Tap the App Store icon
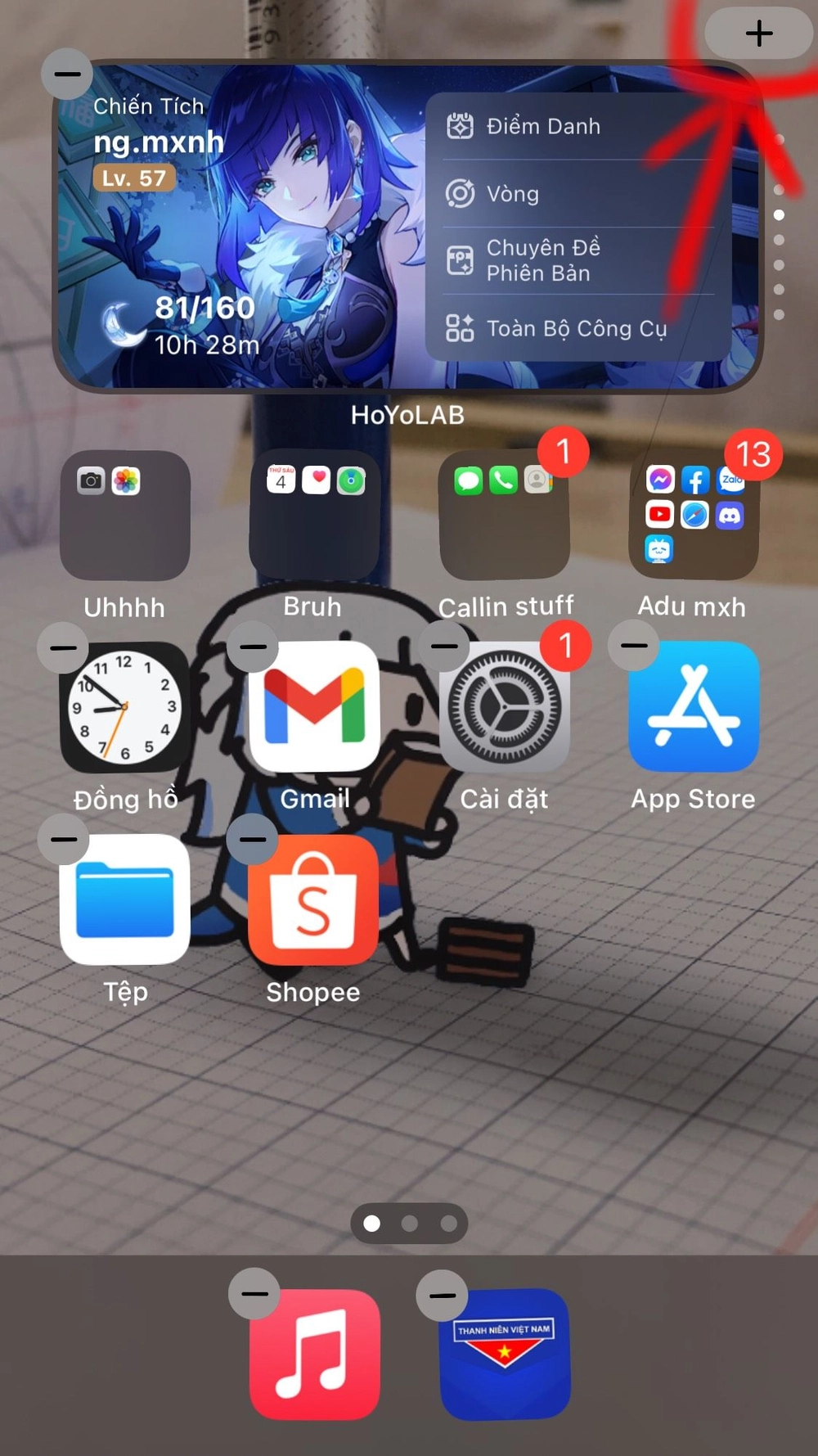This screenshot has width=818, height=1456. pos(694,707)
